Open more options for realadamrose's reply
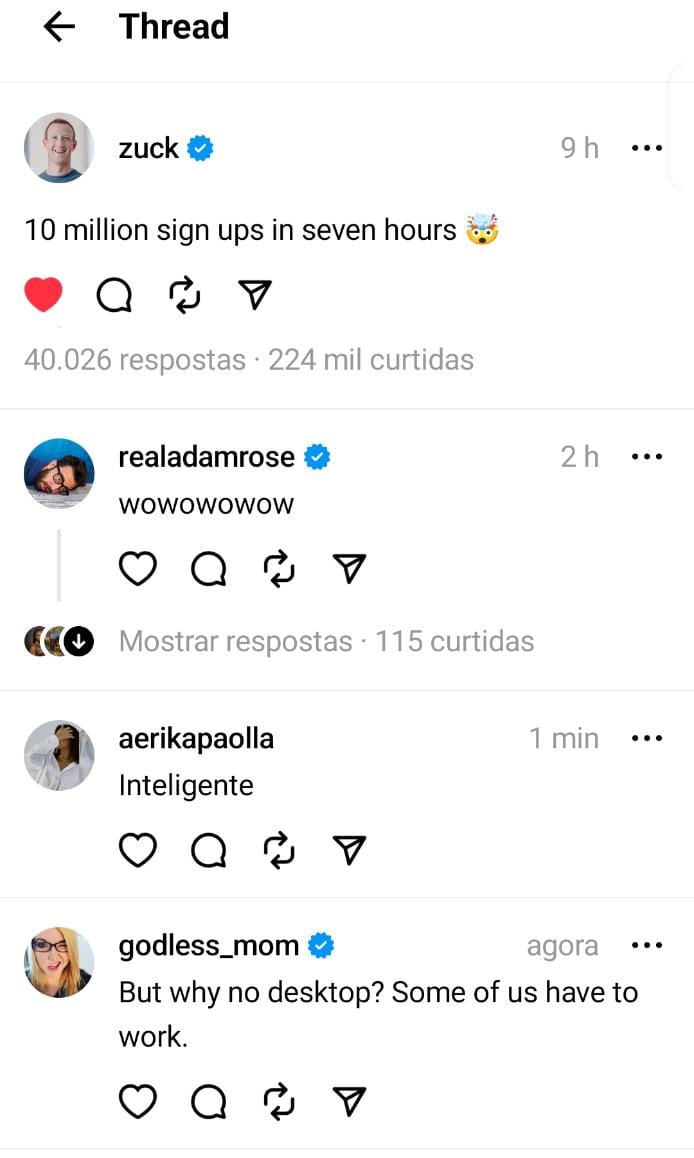The width and height of the screenshot is (694, 1158). pos(647,457)
